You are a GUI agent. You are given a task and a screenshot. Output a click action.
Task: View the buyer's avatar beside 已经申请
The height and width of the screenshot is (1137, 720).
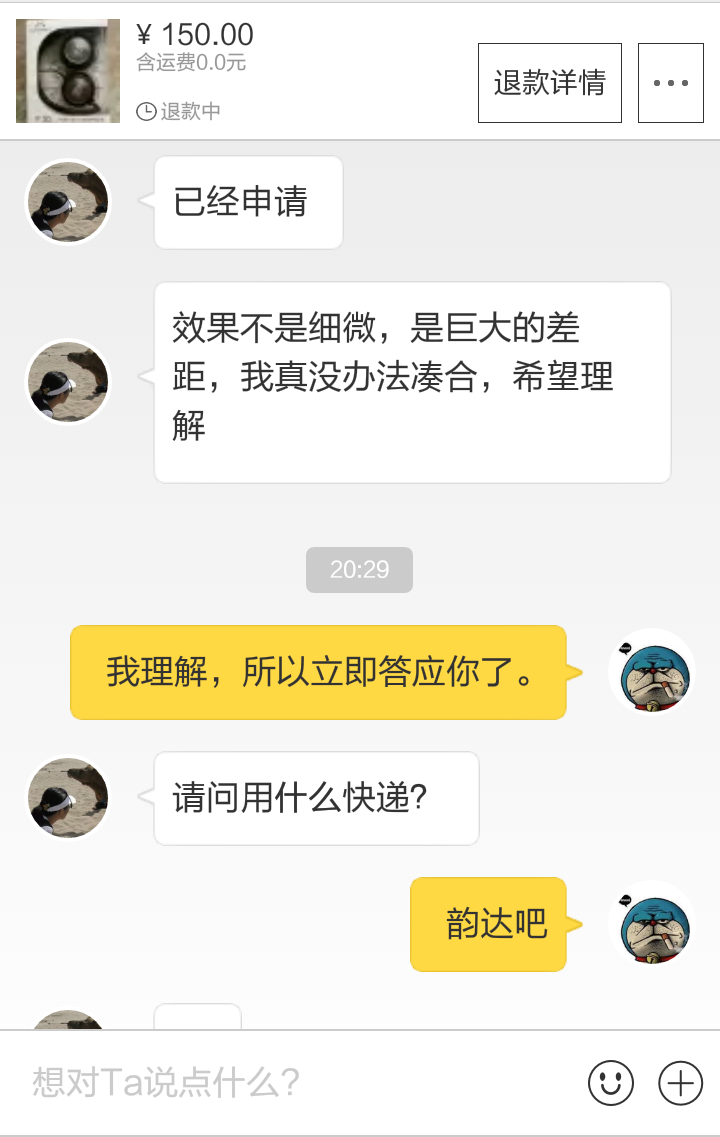67,202
